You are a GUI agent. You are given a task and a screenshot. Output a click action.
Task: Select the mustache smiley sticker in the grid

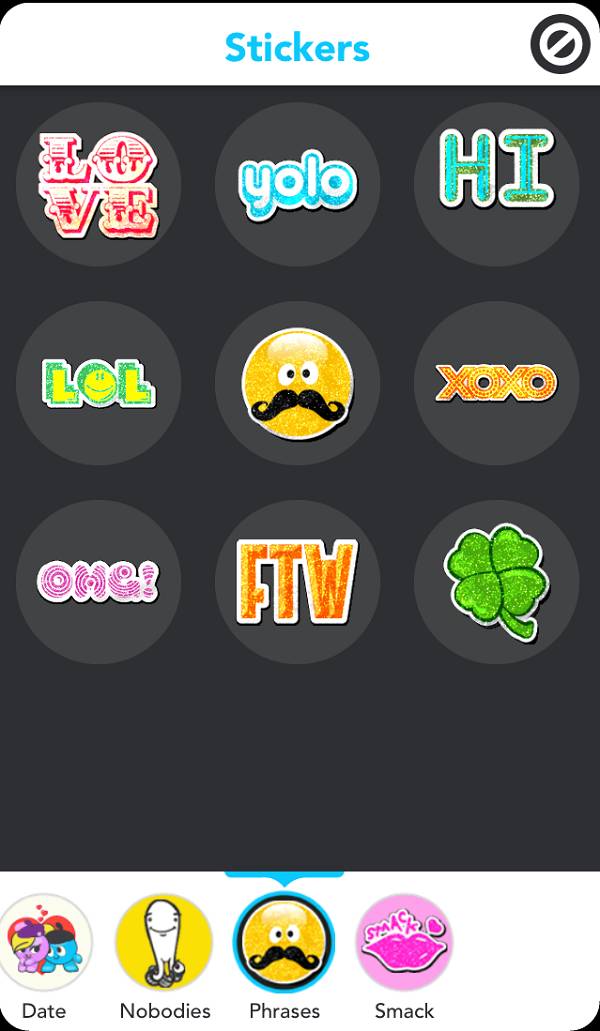coord(297,383)
